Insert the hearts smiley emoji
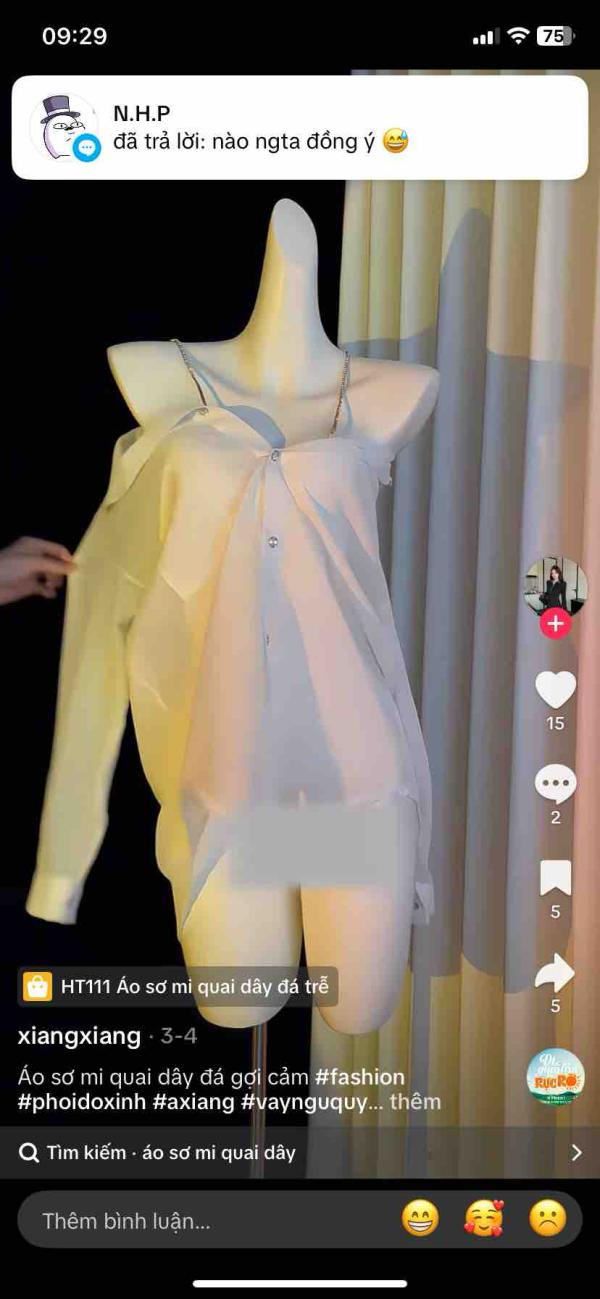600x1299 pixels. (484, 1218)
